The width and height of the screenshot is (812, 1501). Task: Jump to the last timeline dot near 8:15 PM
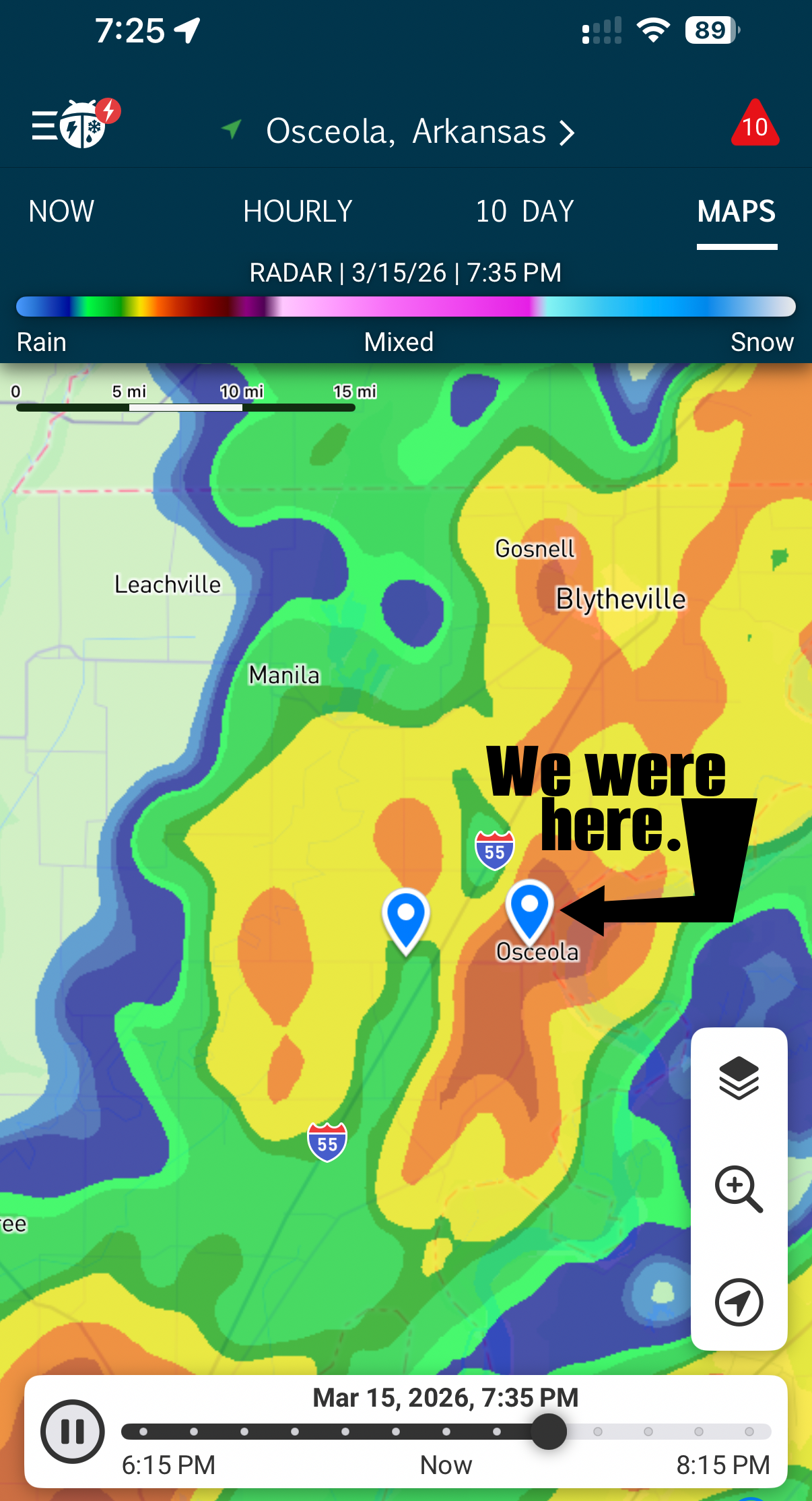click(x=749, y=1432)
